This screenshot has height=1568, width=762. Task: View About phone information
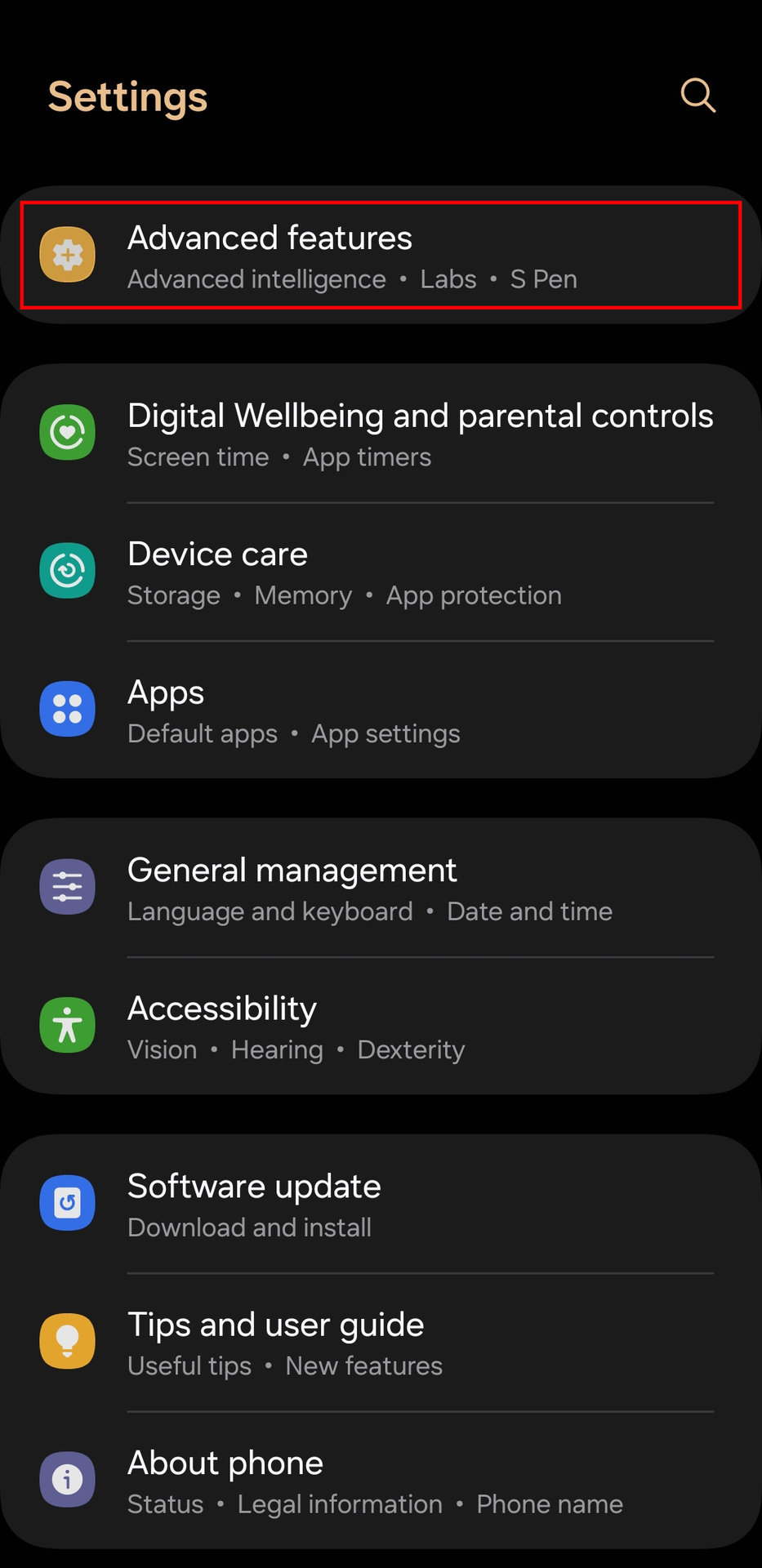point(381,1481)
